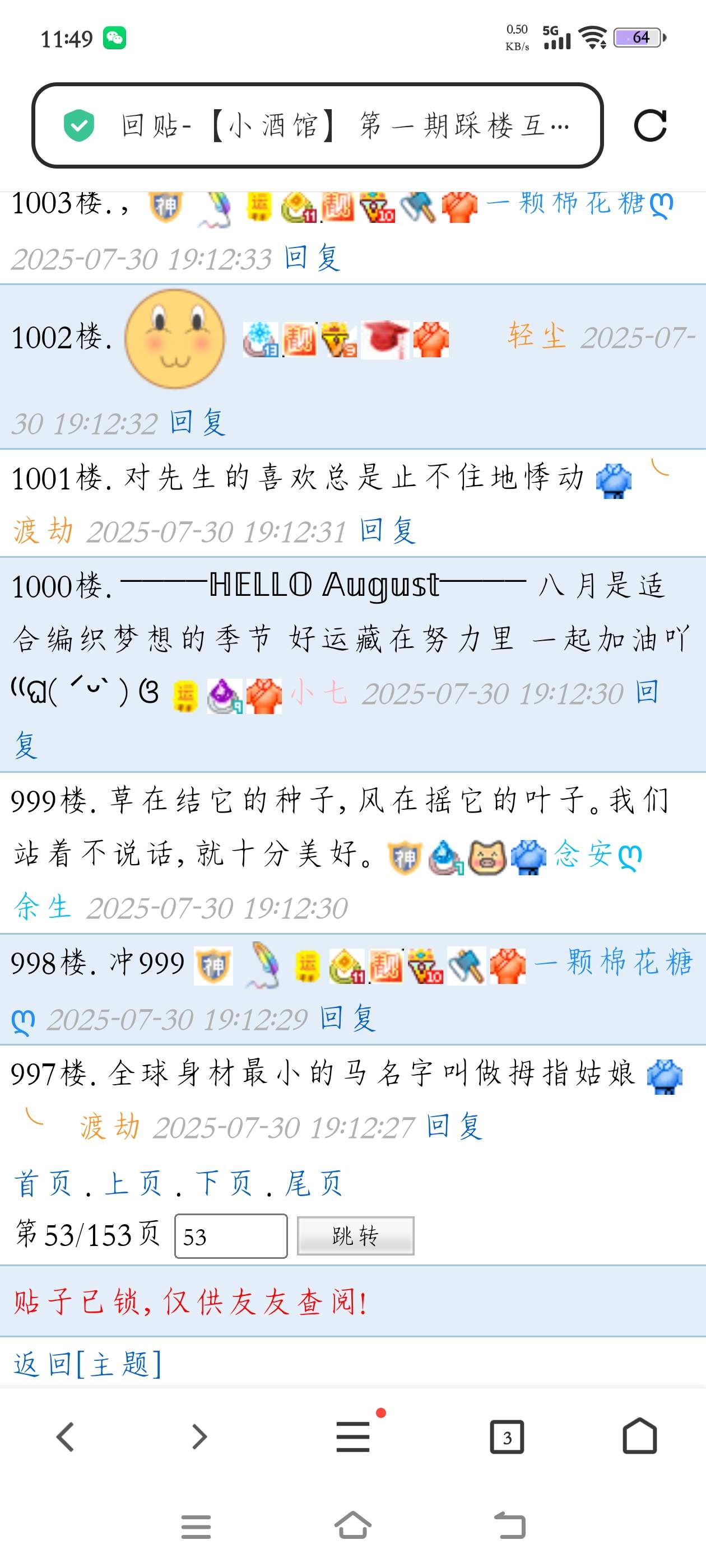Go to 下页 next page
The height and width of the screenshot is (1568, 706).
pos(224,1183)
